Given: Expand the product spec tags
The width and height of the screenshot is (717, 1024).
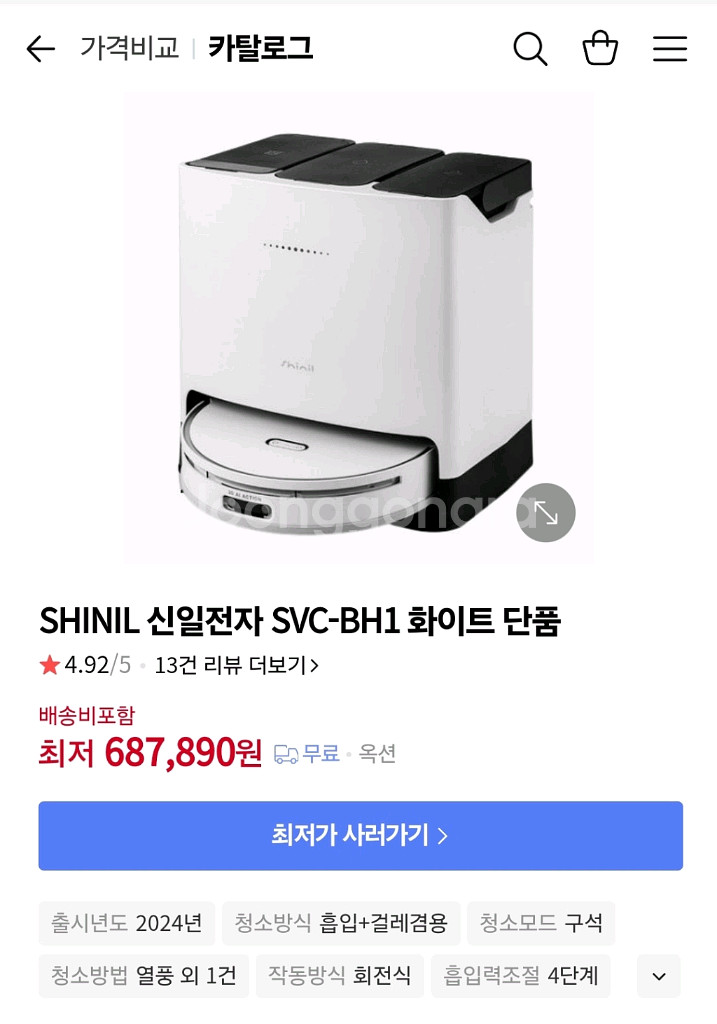Looking at the screenshot, I should [x=658, y=976].
